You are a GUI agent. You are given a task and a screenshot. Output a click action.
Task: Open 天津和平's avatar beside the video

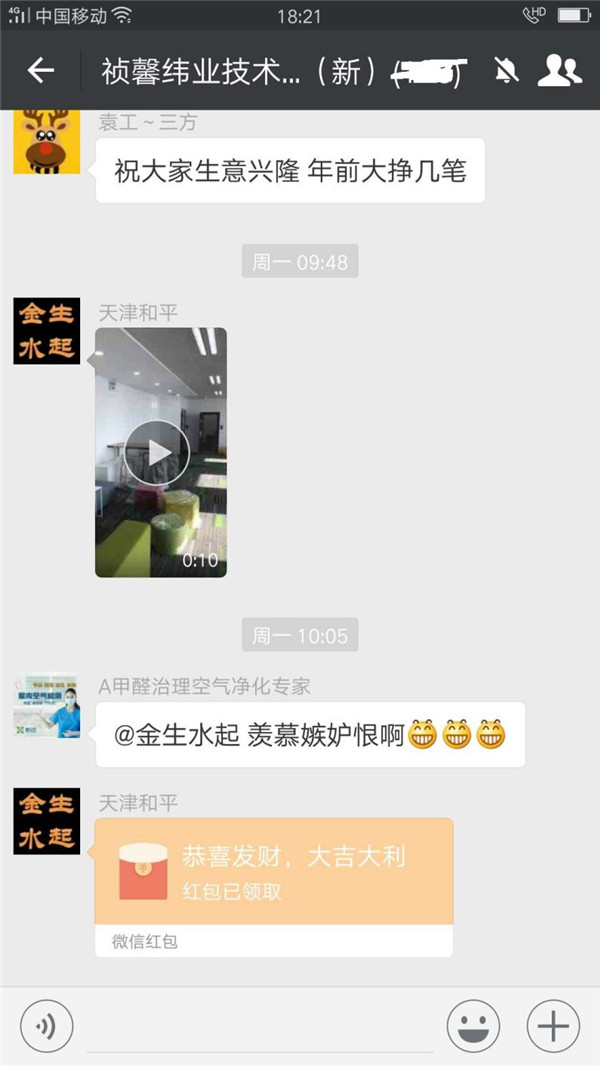(46, 331)
